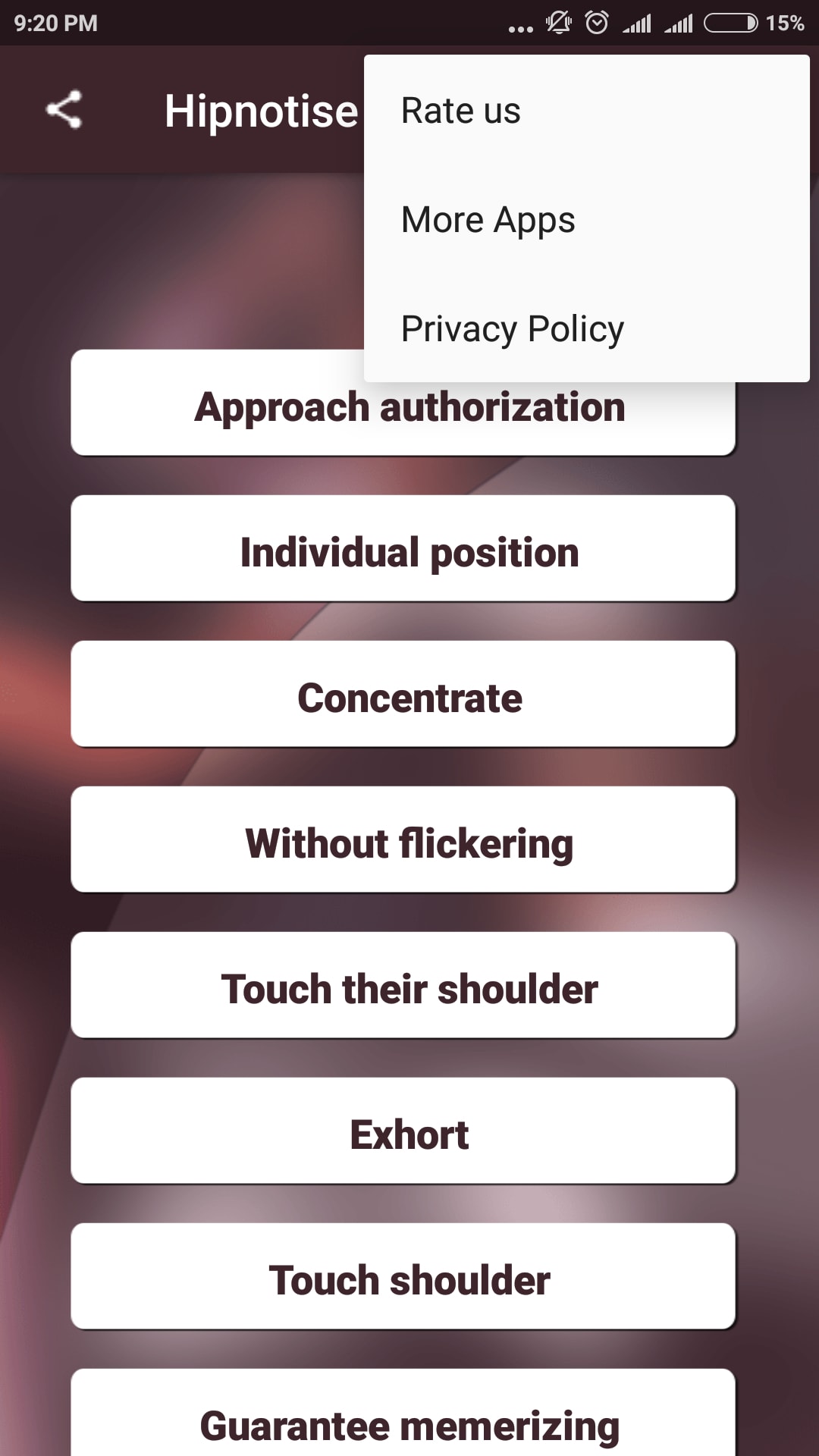Open Approach authorization step
The image size is (819, 1456).
click(403, 403)
